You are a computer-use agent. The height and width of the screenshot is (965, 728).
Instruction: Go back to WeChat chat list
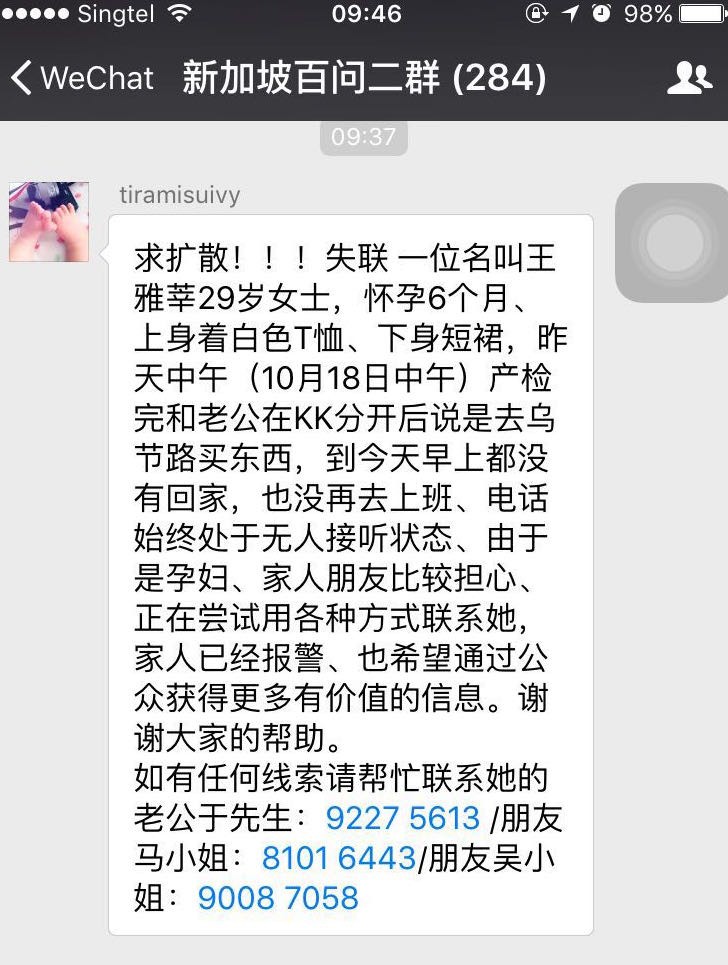coord(82,78)
